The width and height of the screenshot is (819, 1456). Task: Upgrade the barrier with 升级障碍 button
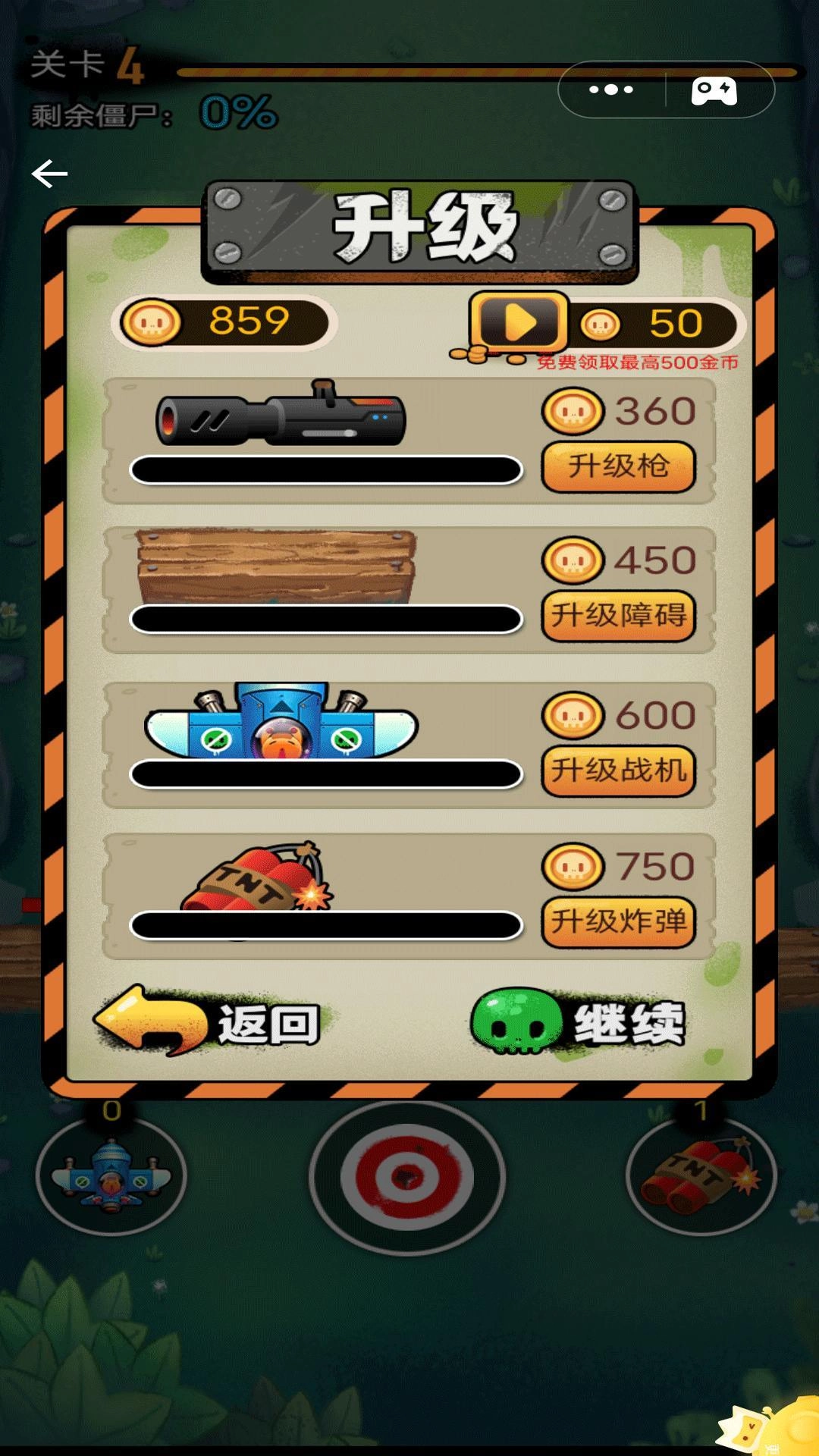click(618, 616)
